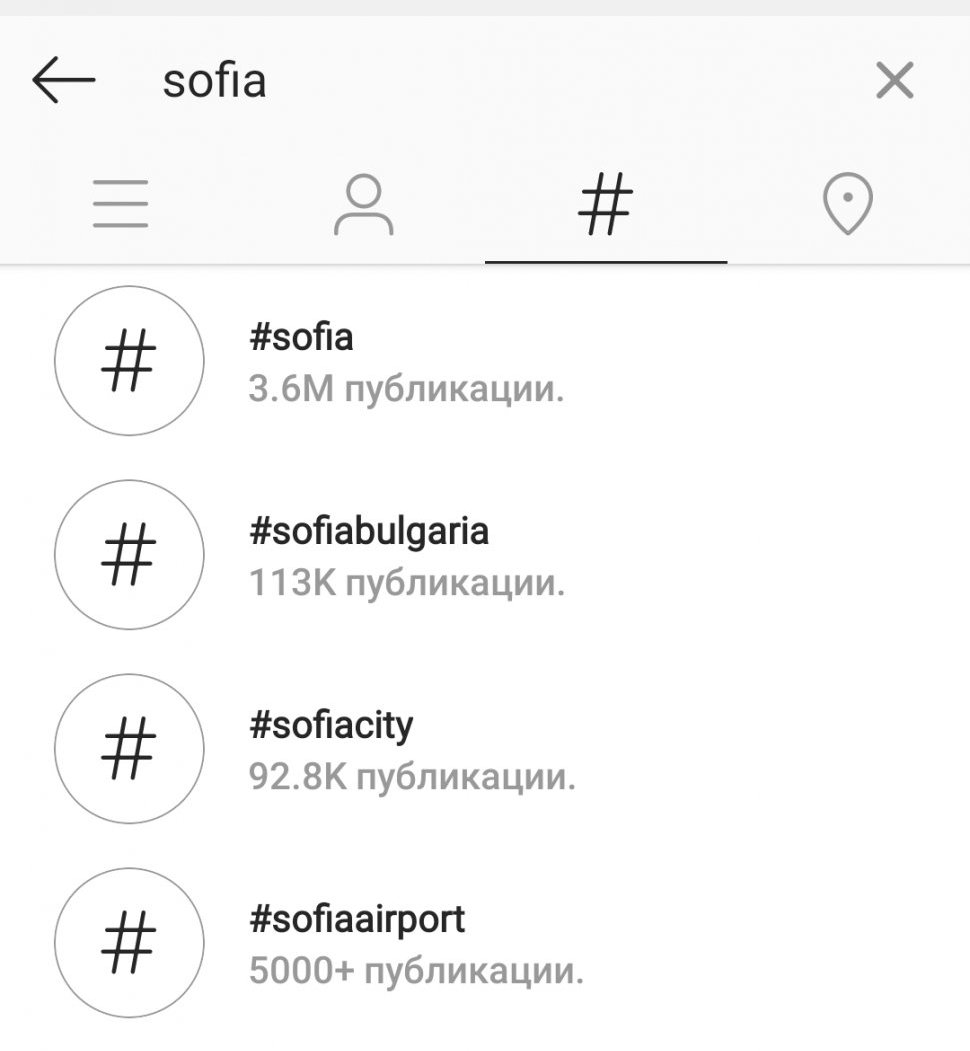Go back using the arrow icon
The width and height of the screenshot is (970, 1051).
[63, 80]
